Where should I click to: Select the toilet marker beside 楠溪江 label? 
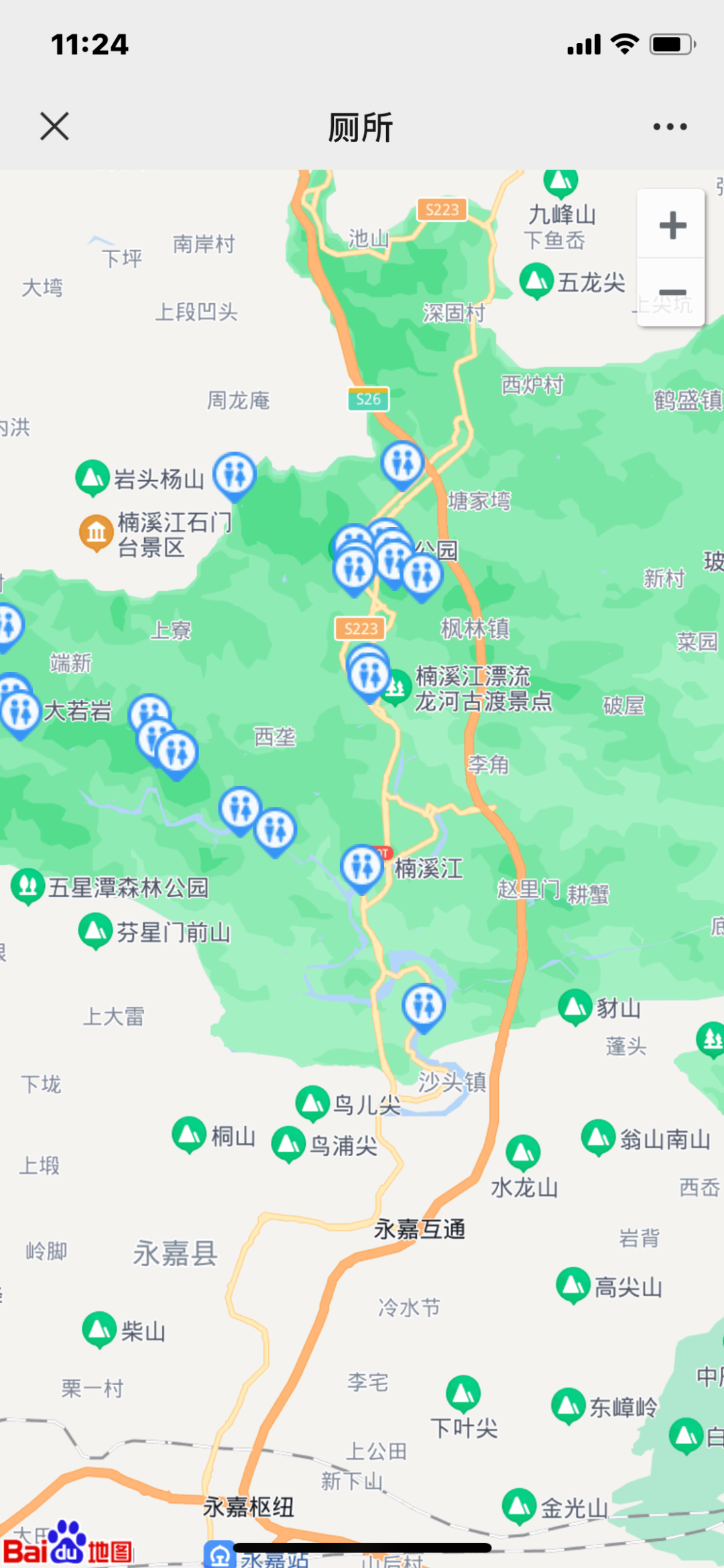[x=362, y=866]
